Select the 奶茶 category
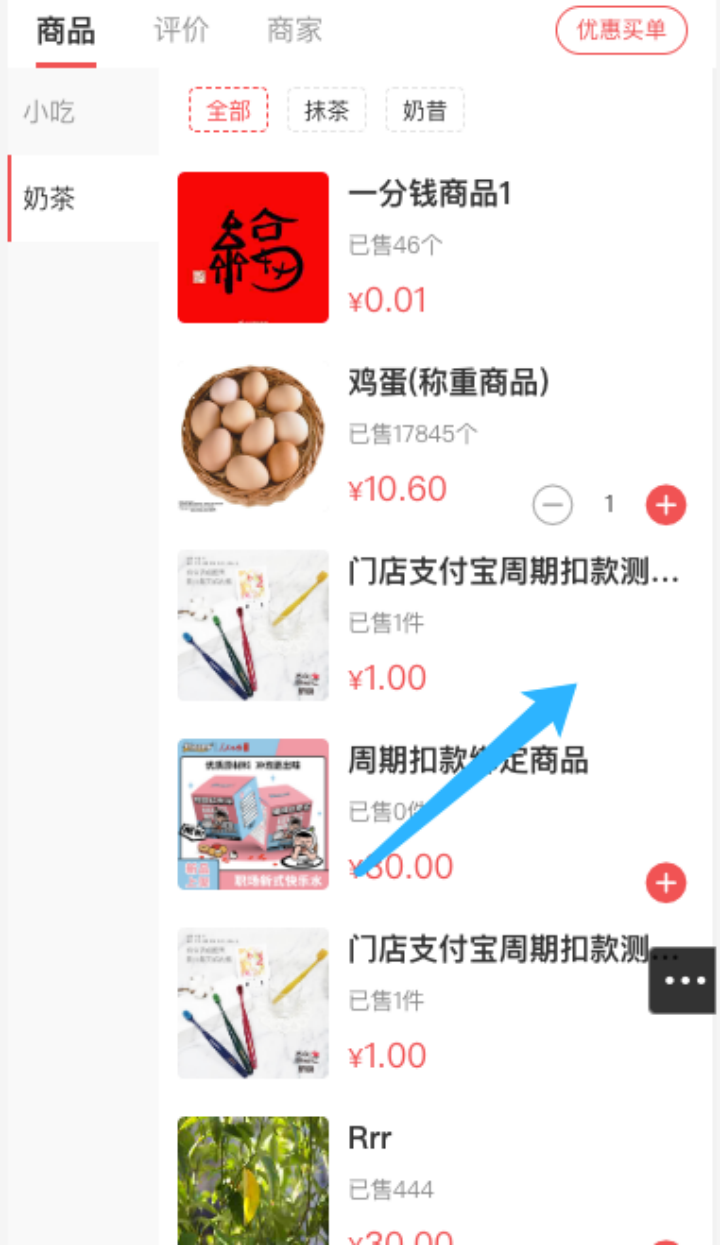This screenshot has height=1245, width=720. click(x=50, y=198)
